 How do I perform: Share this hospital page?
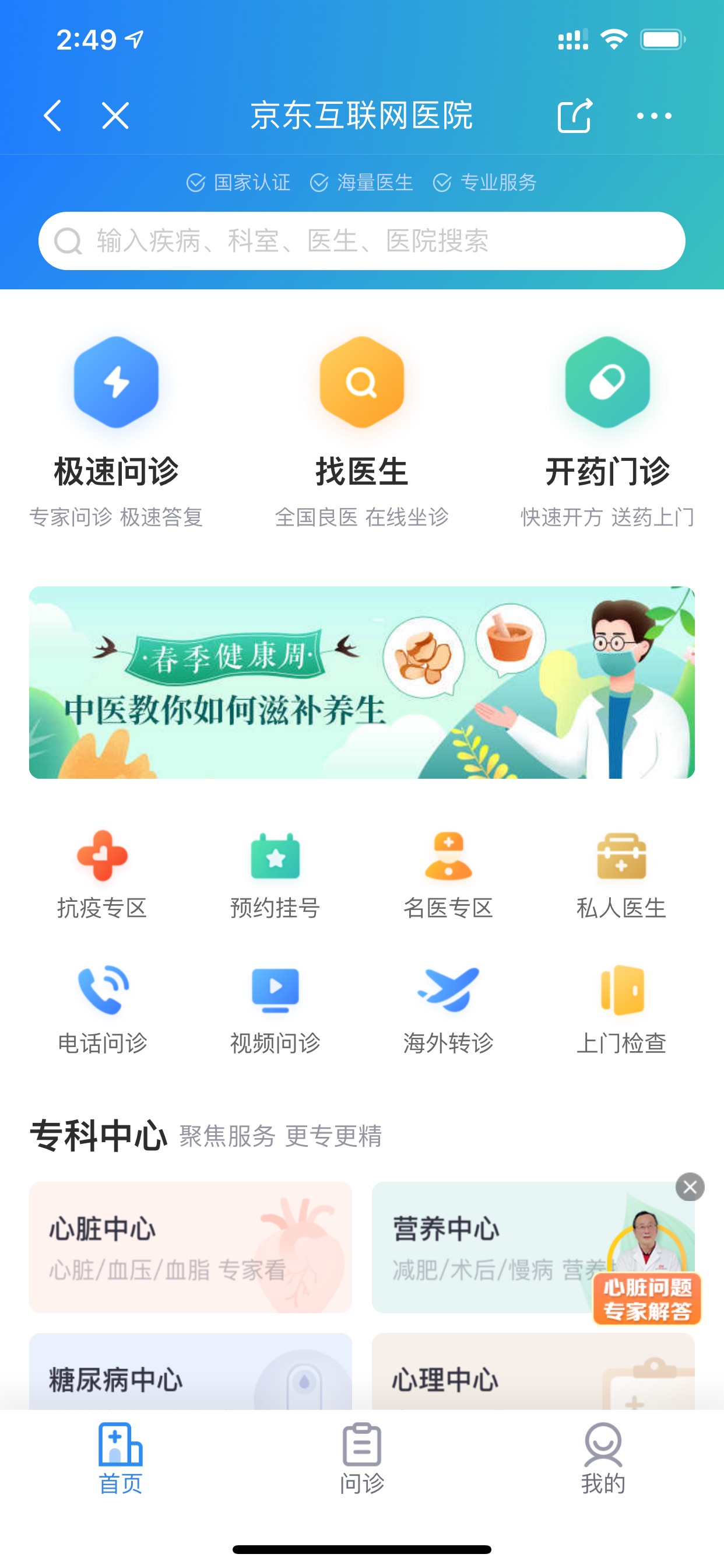pos(574,116)
